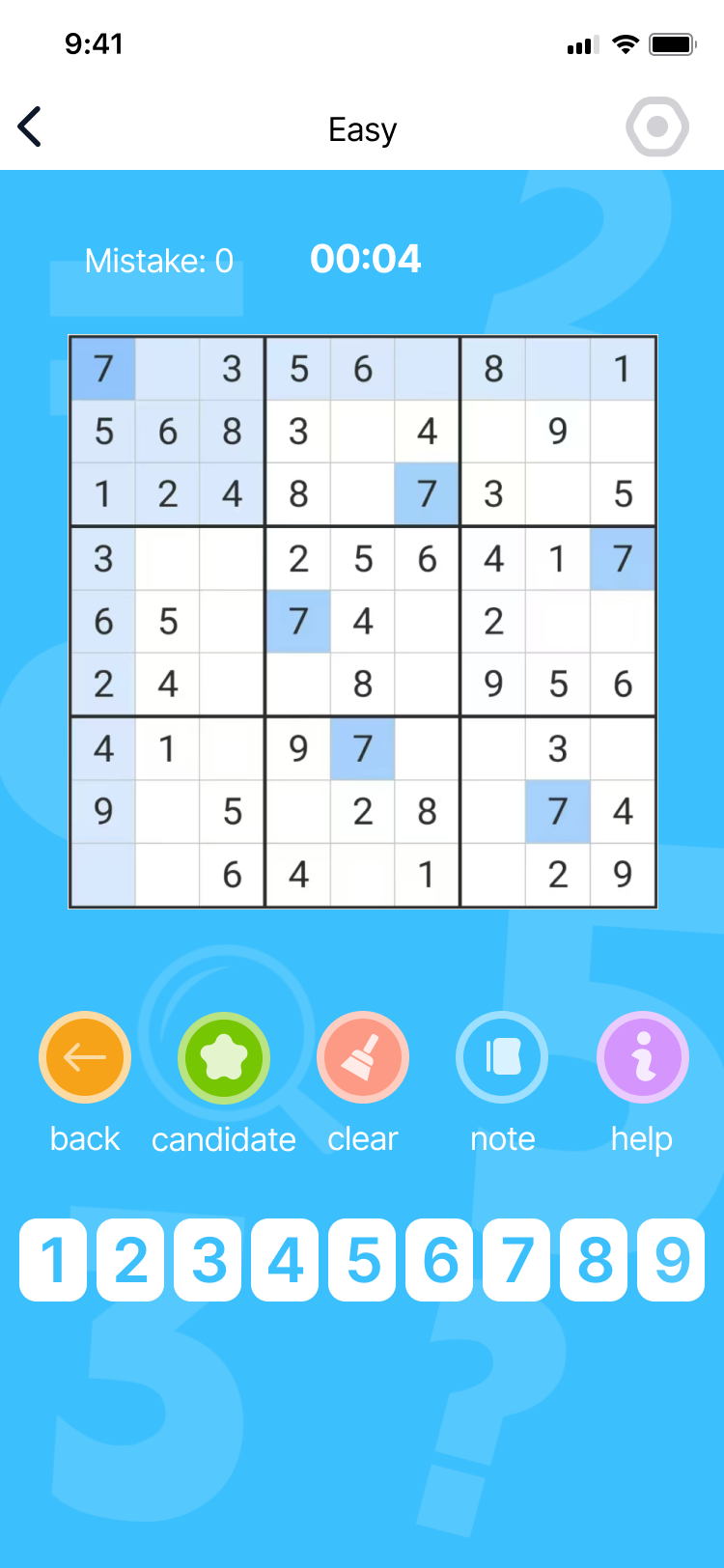
Task: Enter number 8 from the number pad
Action: [x=594, y=1260]
